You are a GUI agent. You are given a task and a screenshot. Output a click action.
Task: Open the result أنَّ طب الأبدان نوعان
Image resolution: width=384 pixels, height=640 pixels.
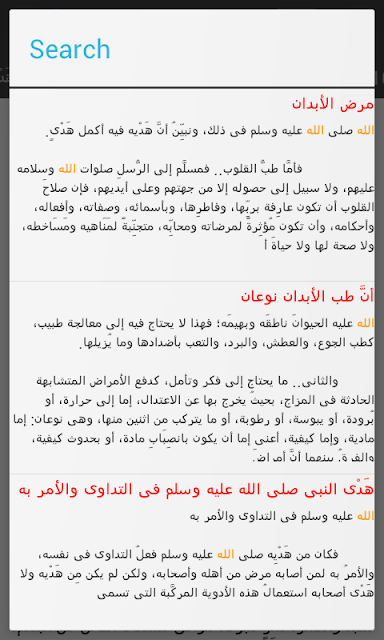pos(192,378)
